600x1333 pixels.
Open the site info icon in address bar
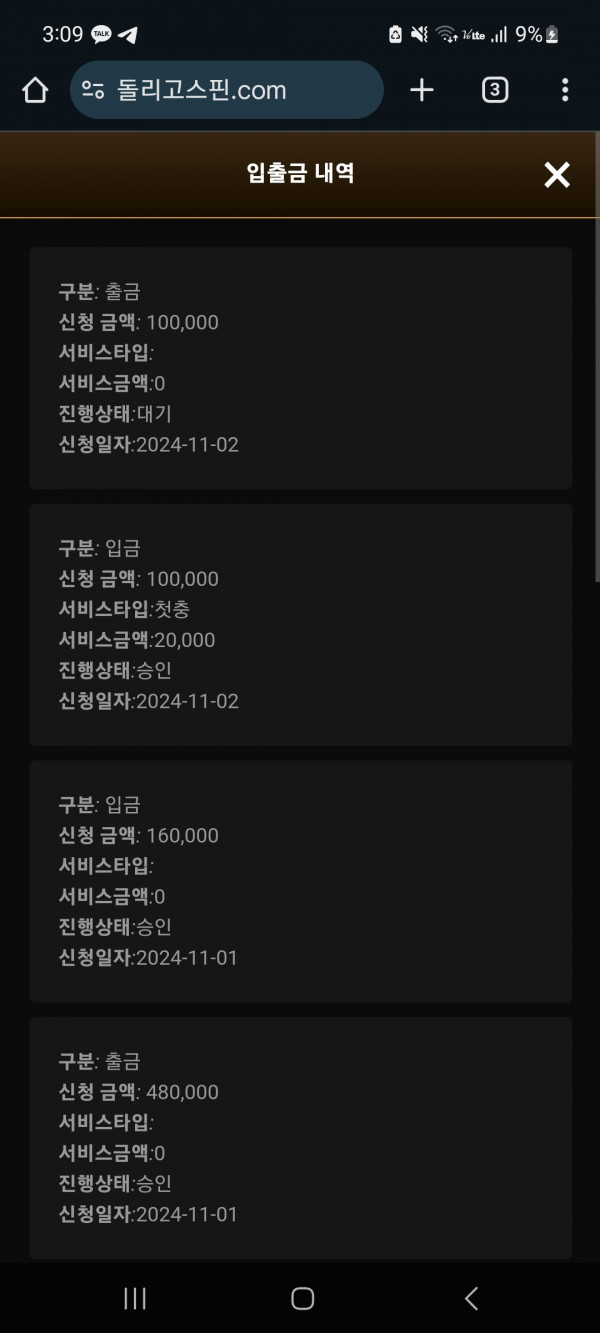(93, 91)
